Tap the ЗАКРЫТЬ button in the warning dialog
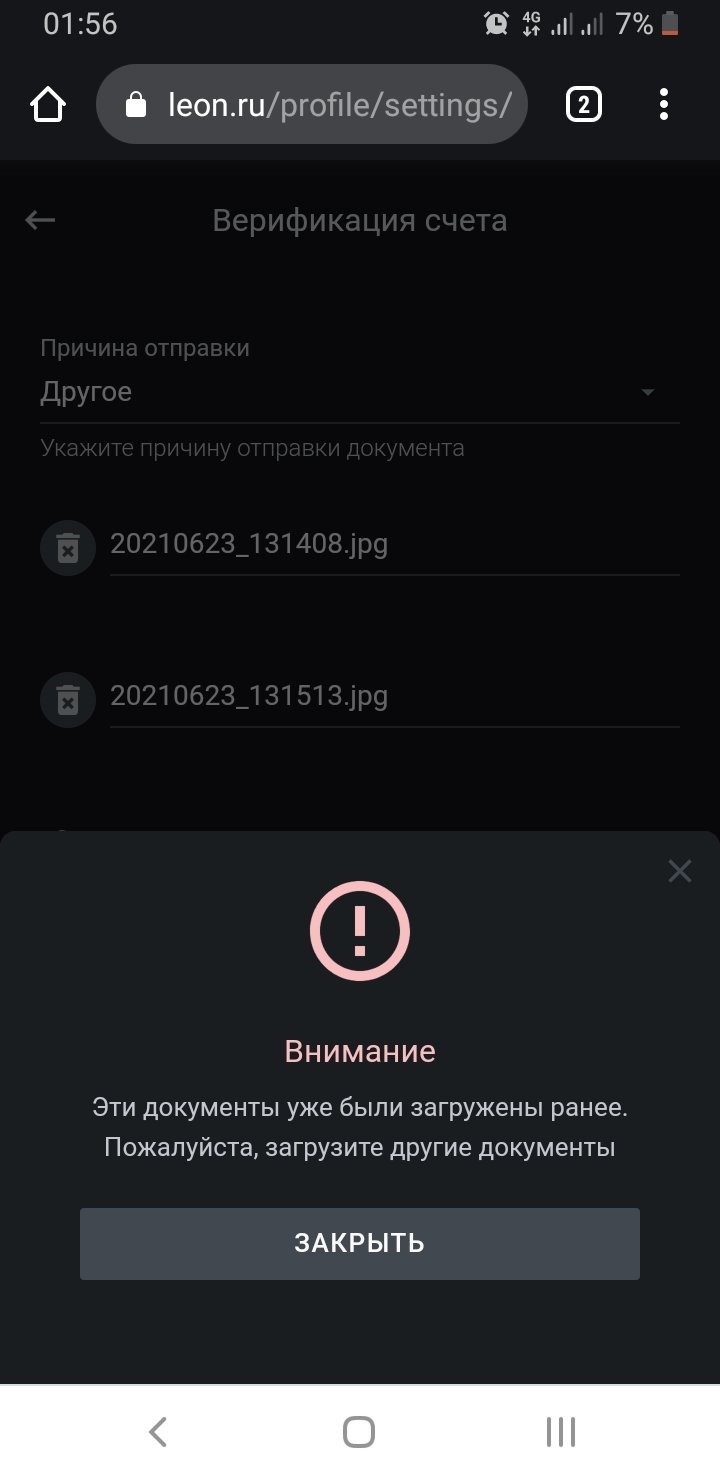The width and height of the screenshot is (720, 1480). [359, 1243]
